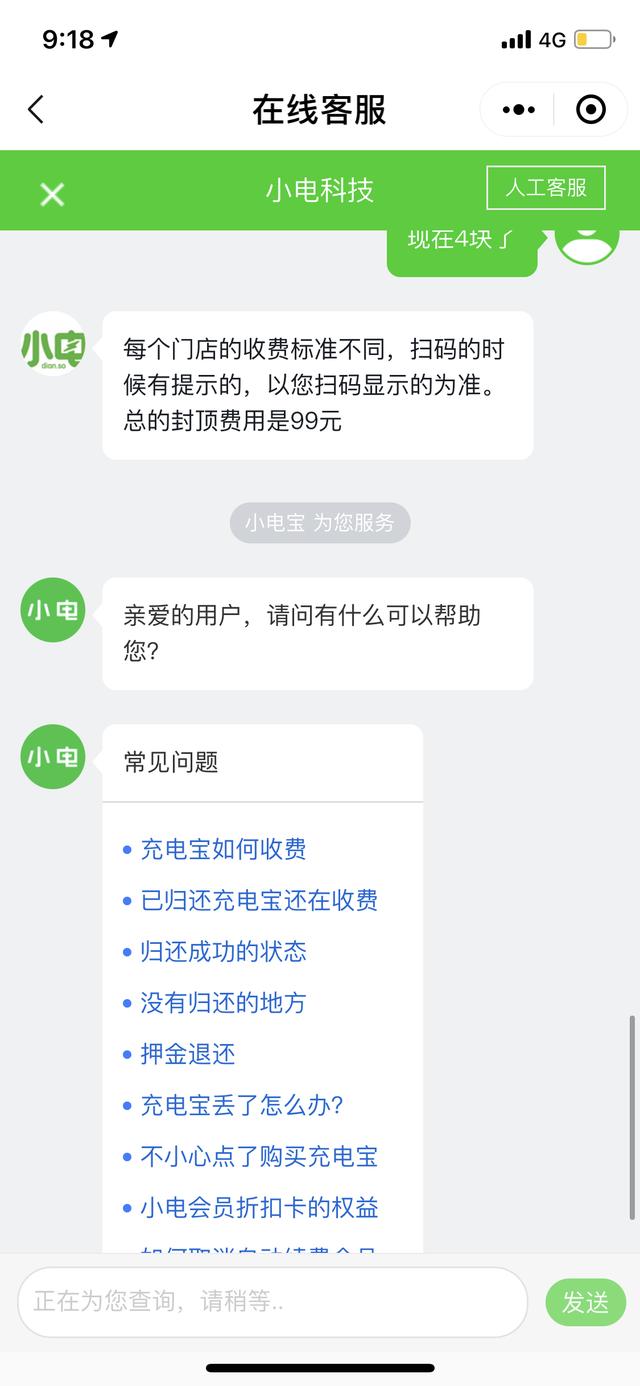View 归还成功的状态 question
The height and width of the screenshot is (1386, 640).
point(223,951)
